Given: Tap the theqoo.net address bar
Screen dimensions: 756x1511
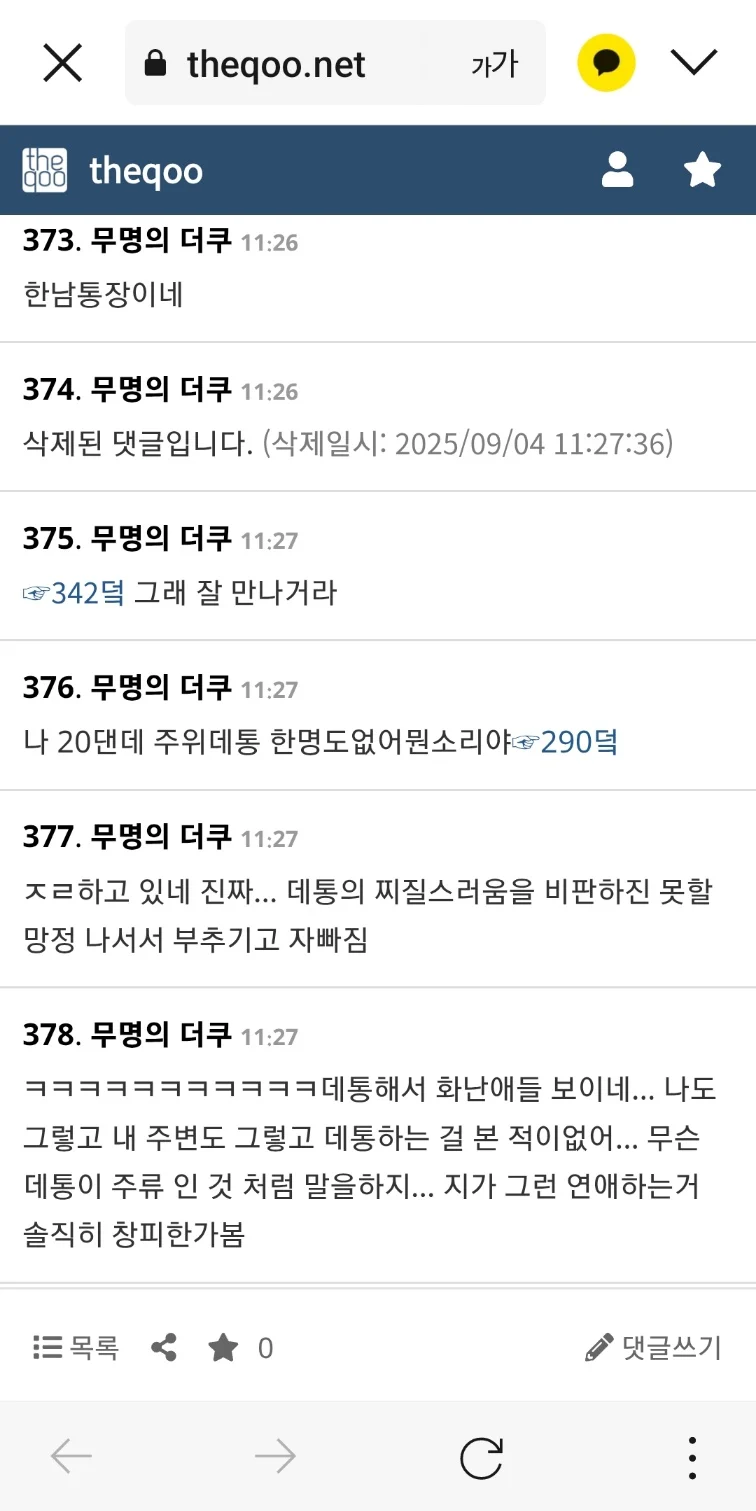Looking at the screenshot, I should click(x=335, y=63).
